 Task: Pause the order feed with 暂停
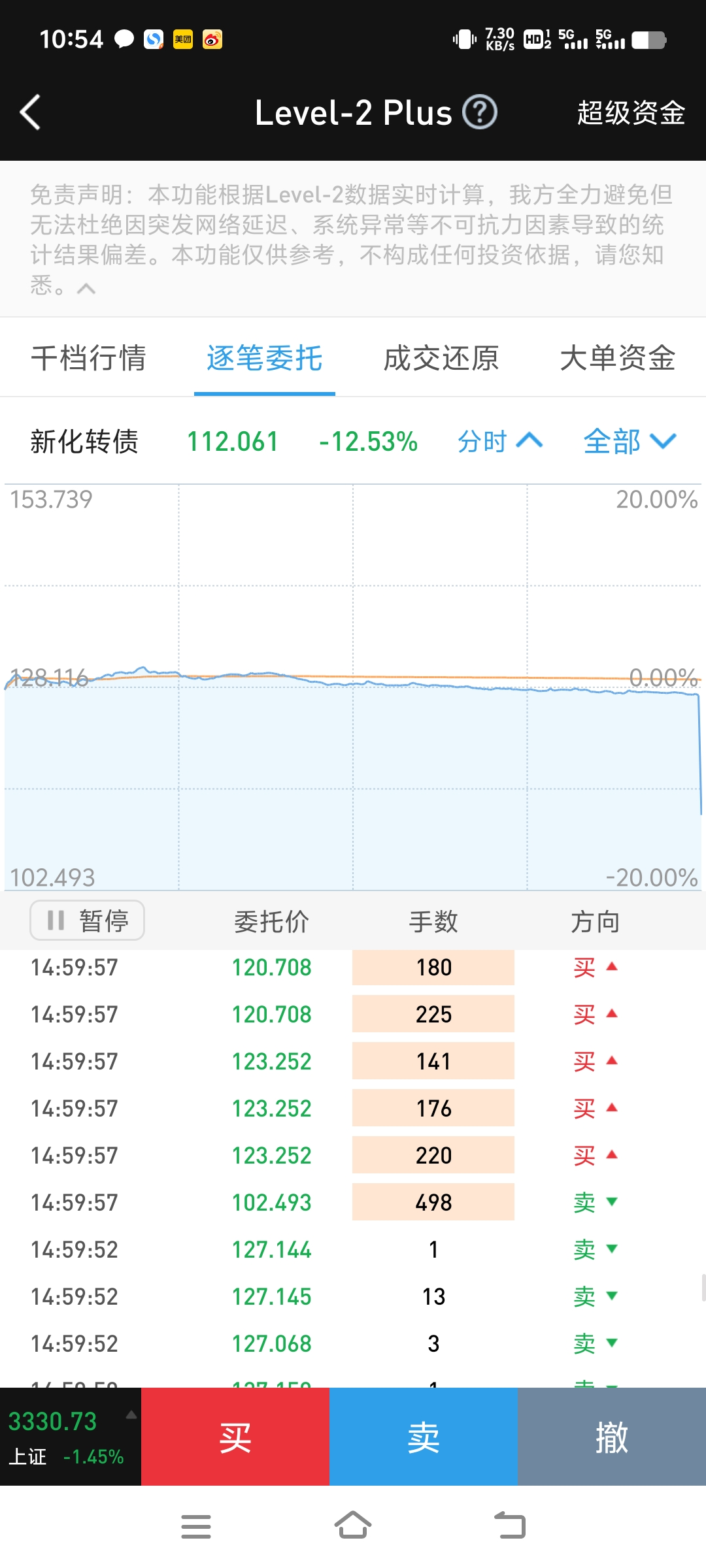pos(88,921)
